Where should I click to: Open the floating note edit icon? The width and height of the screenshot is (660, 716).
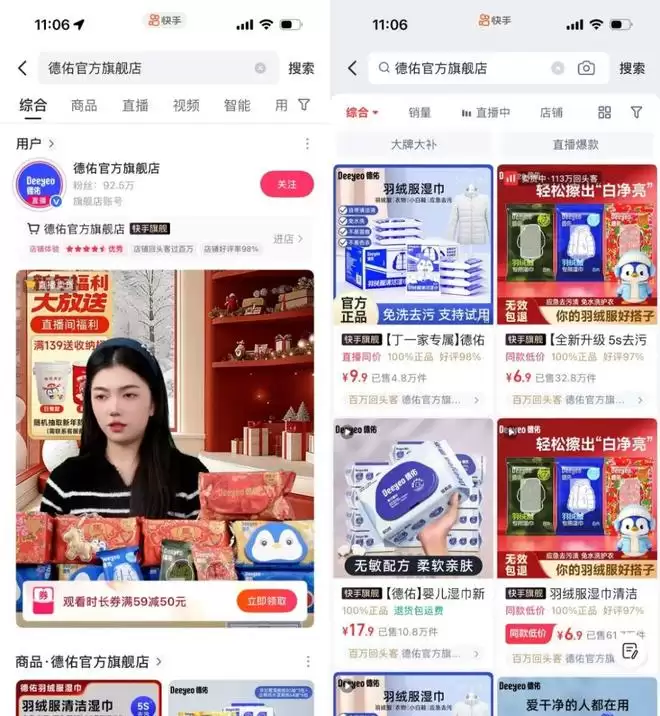pos(630,651)
